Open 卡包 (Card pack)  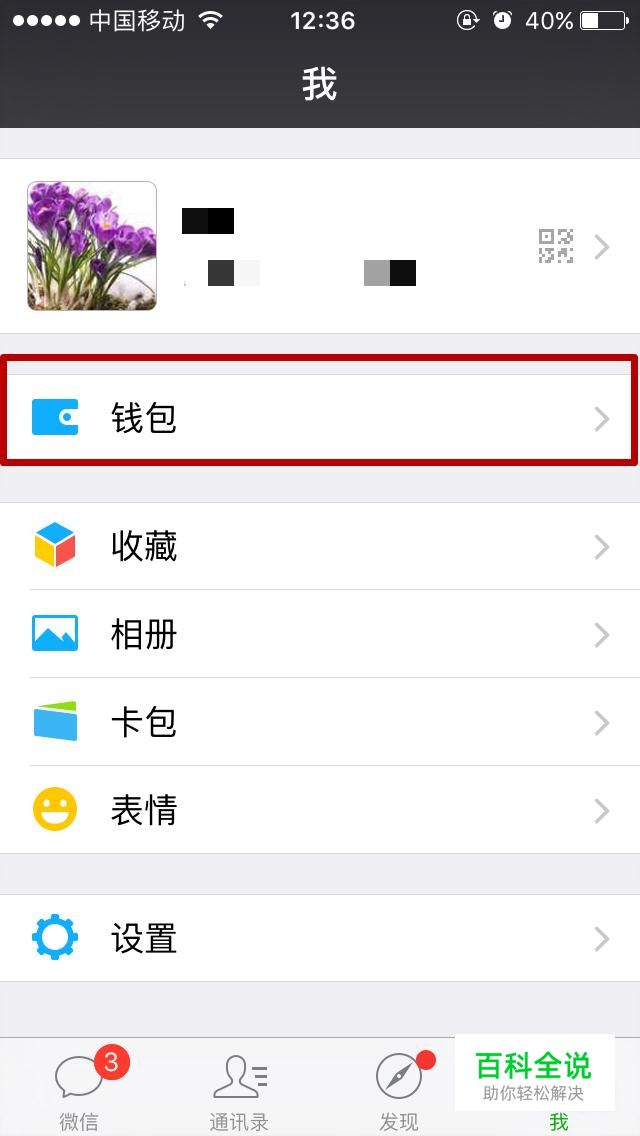point(320,722)
